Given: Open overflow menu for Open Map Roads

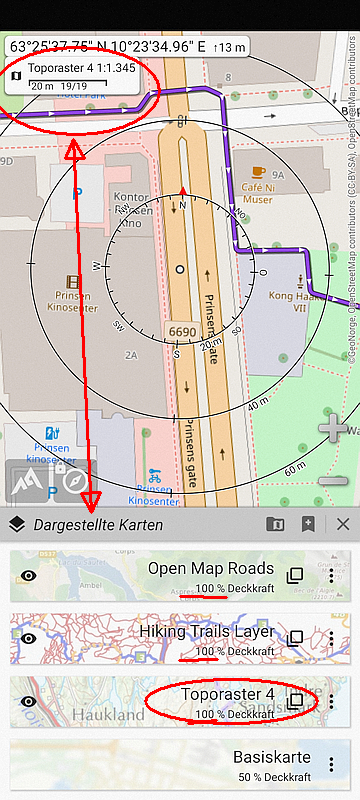Looking at the screenshot, I should click(x=331, y=577).
